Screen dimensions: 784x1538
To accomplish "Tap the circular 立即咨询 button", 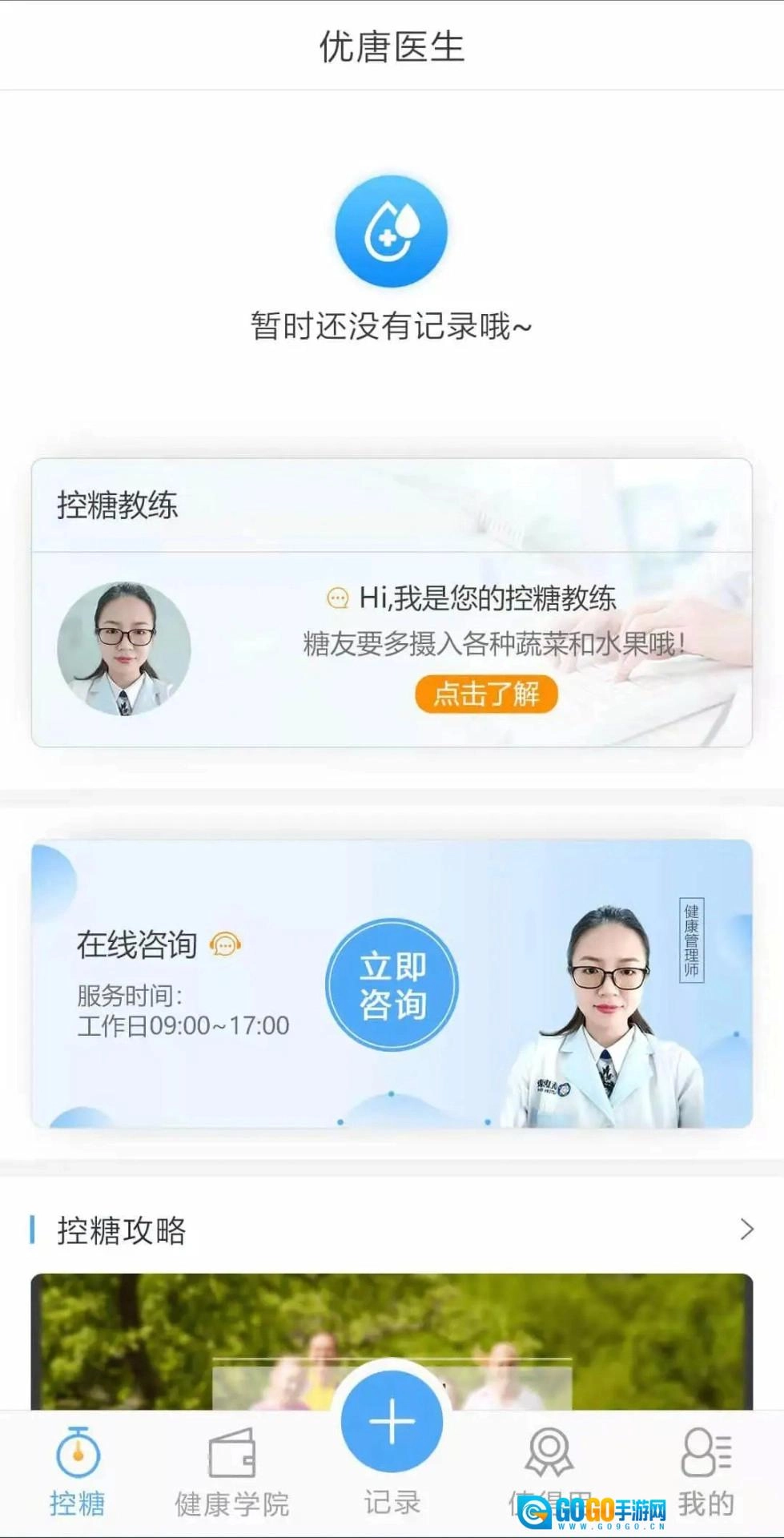I will (x=392, y=984).
